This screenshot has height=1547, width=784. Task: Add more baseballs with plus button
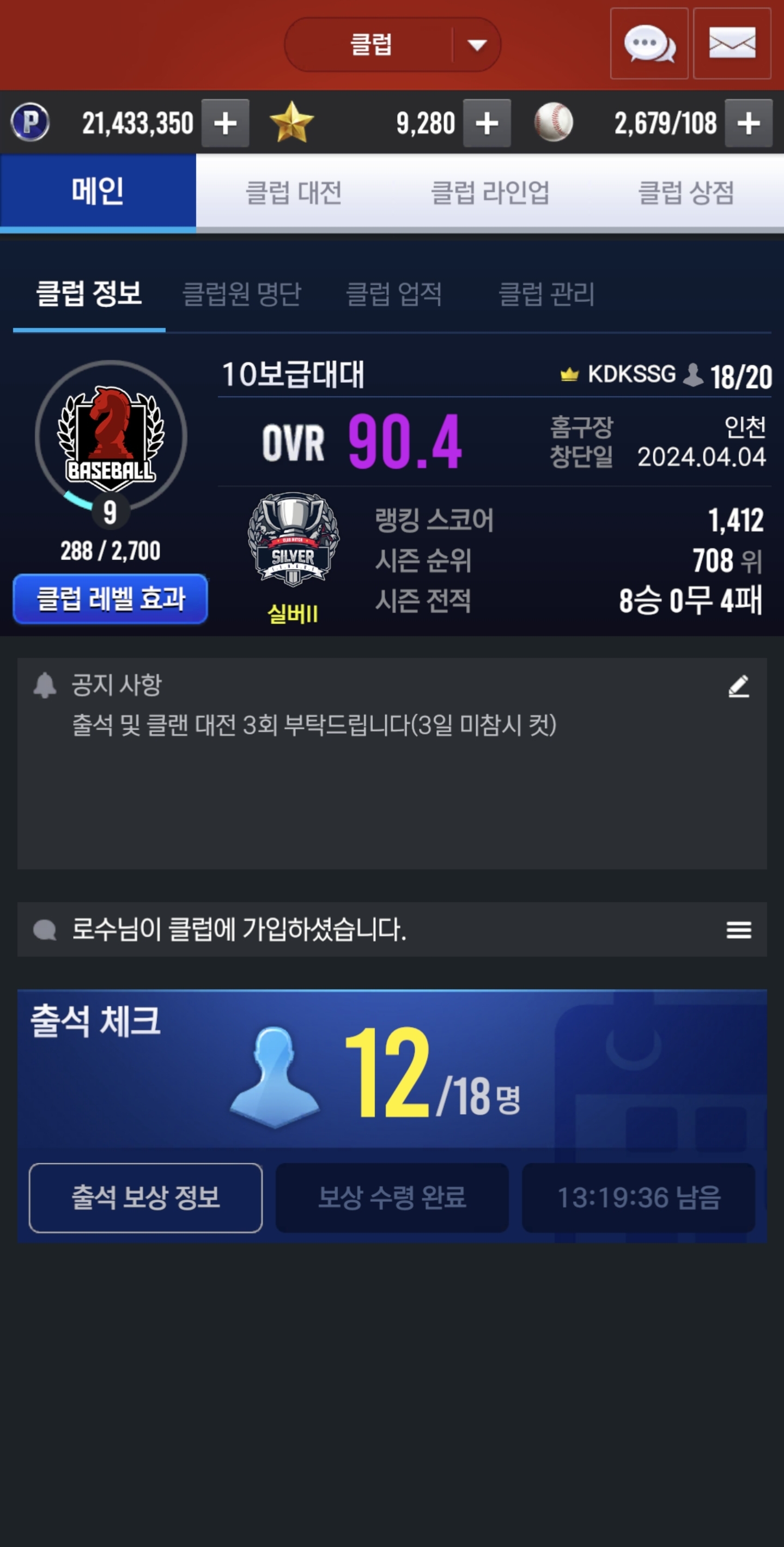[x=749, y=123]
